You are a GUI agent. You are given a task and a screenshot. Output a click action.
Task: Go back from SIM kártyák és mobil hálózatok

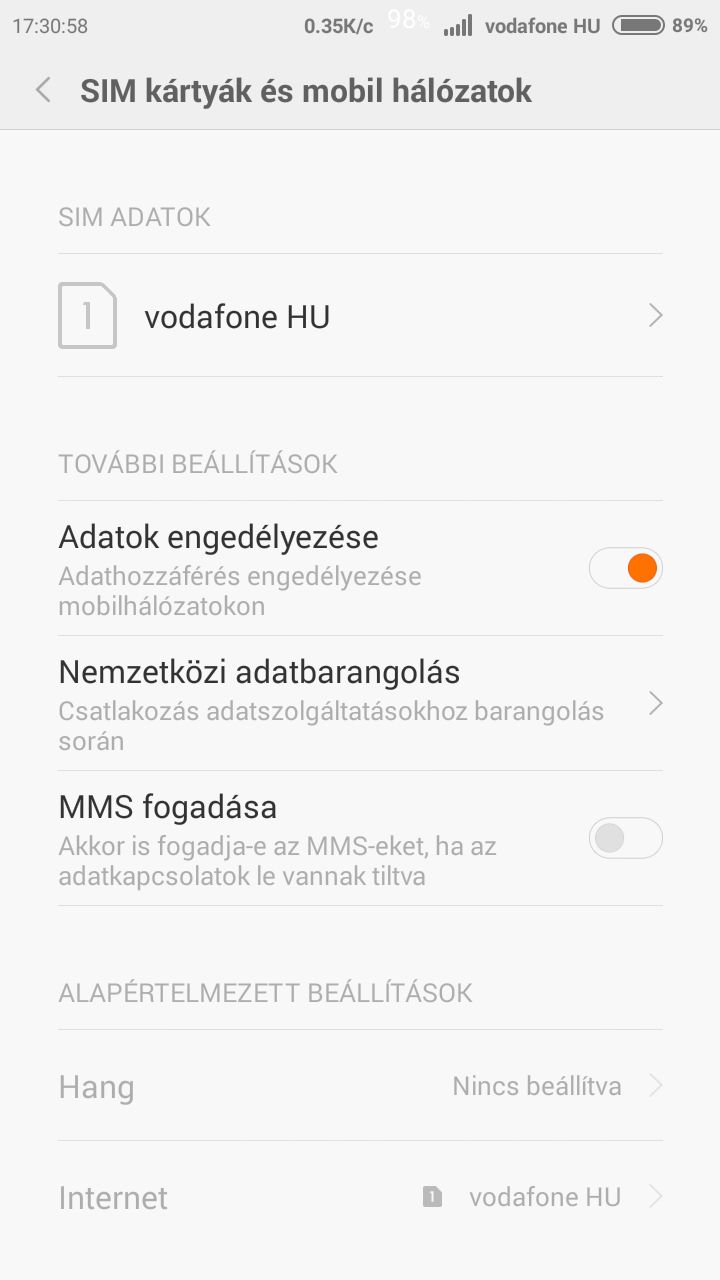tap(43, 91)
